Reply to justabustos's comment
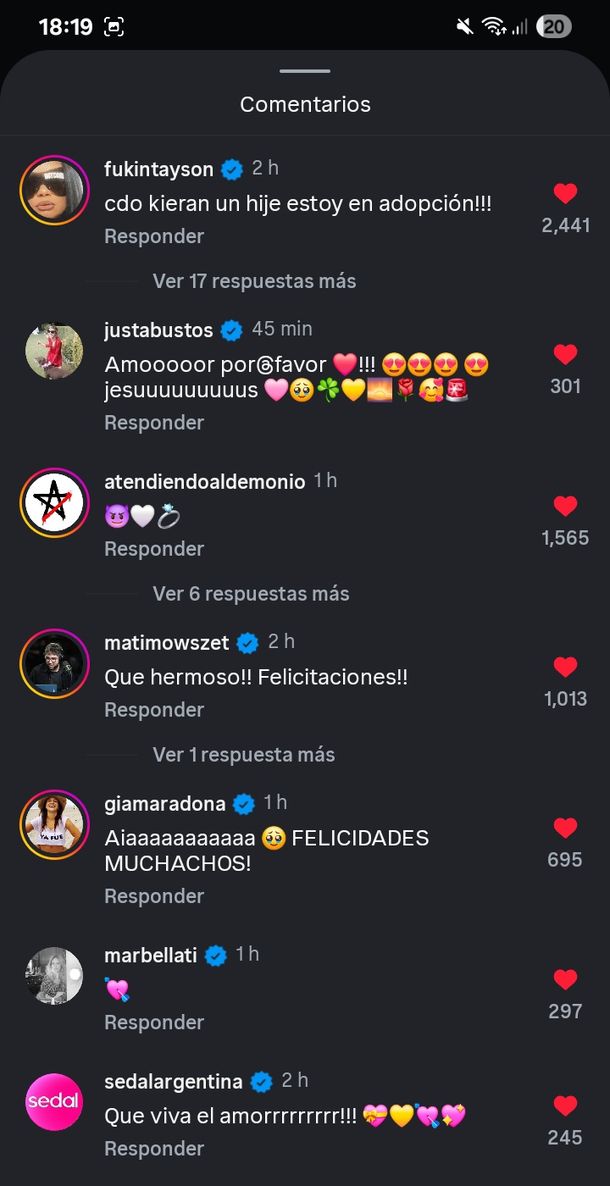610x1186 pixels. [154, 422]
